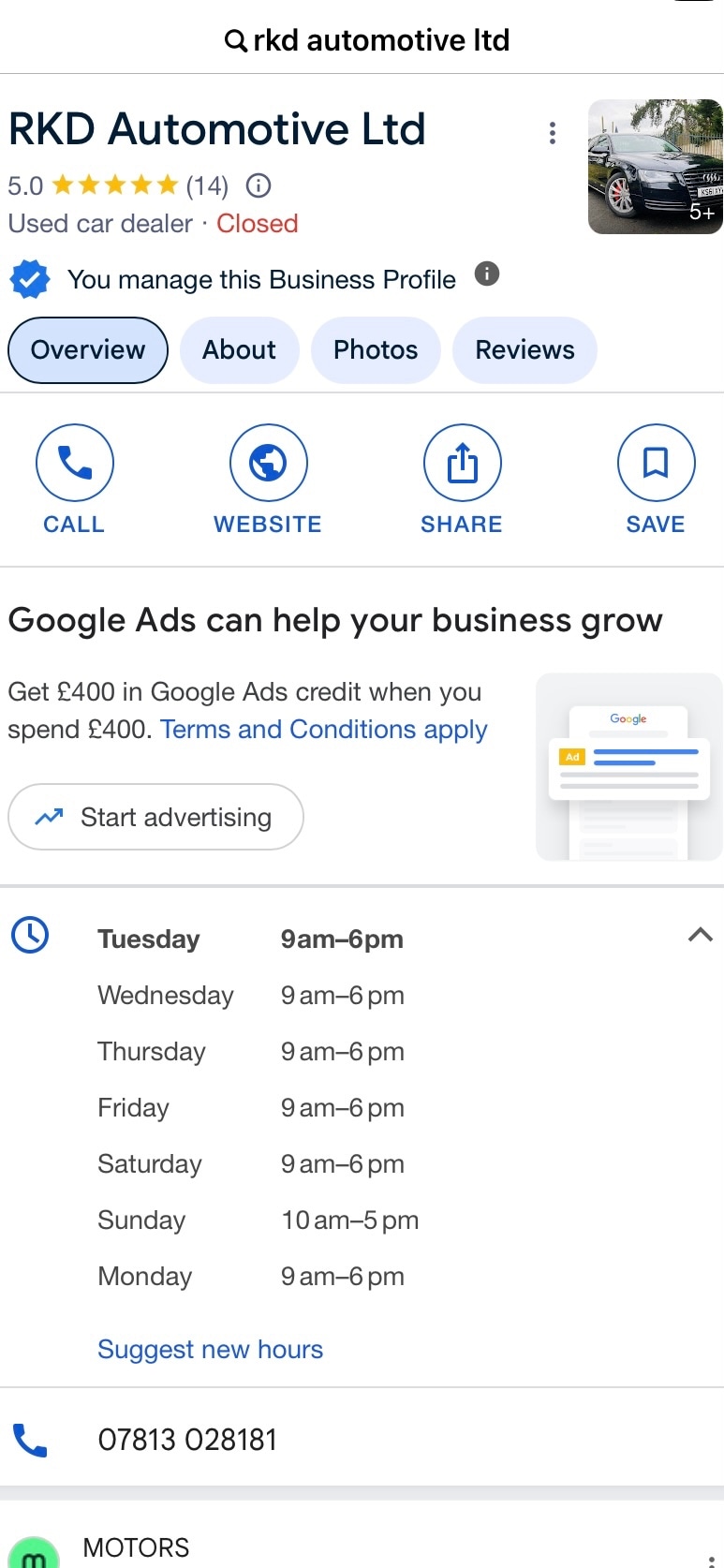Viewport: 724px width, 1568px height.
Task: Open the three-dot overflow menu
Action: (x=553, y=133)
